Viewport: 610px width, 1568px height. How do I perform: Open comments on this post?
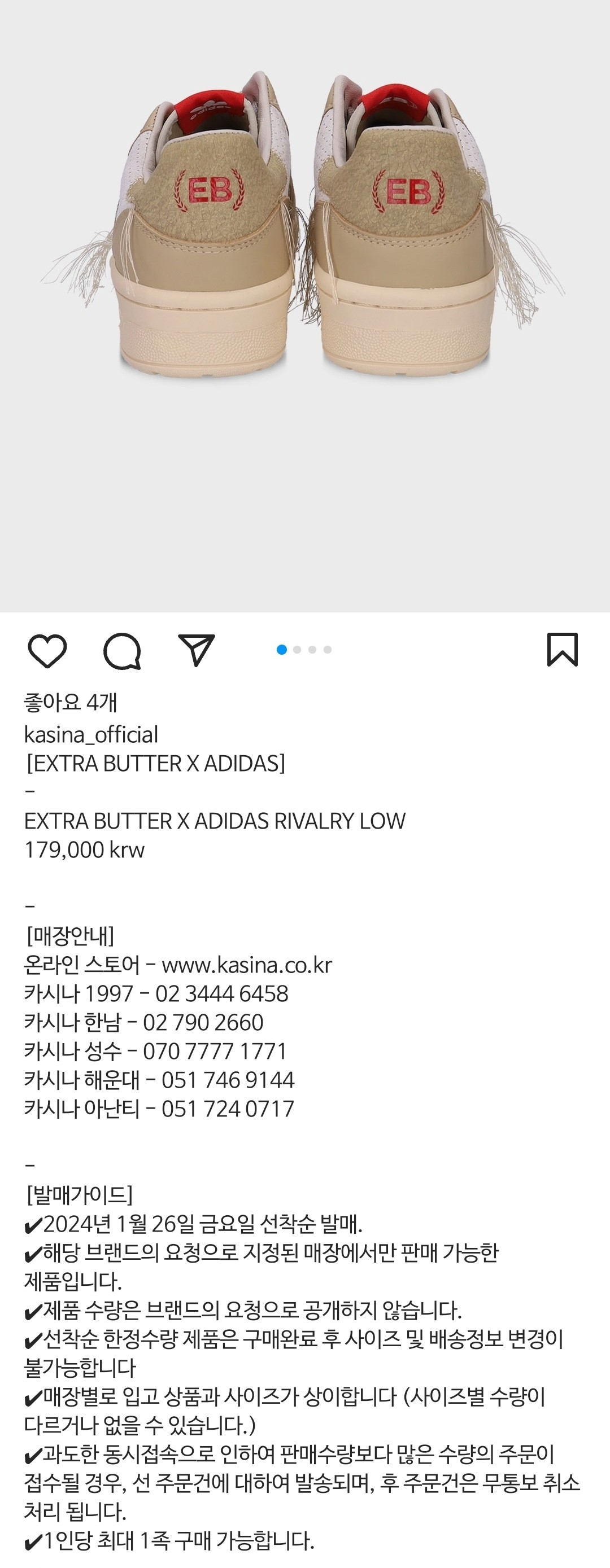[122, 651]
